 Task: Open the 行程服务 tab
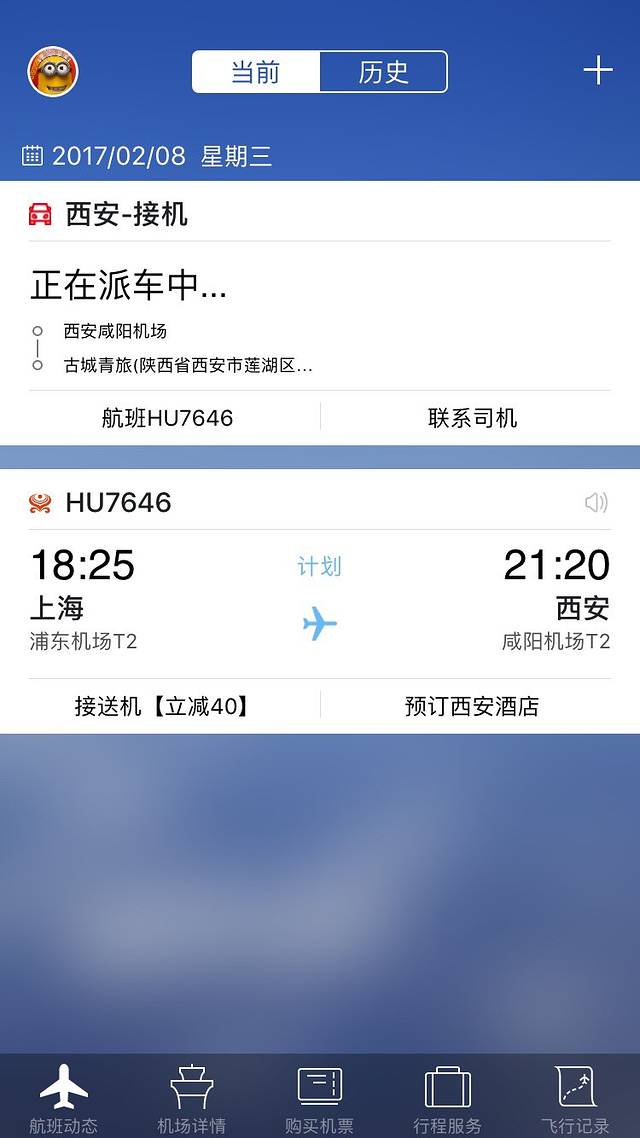point(448,1098)
